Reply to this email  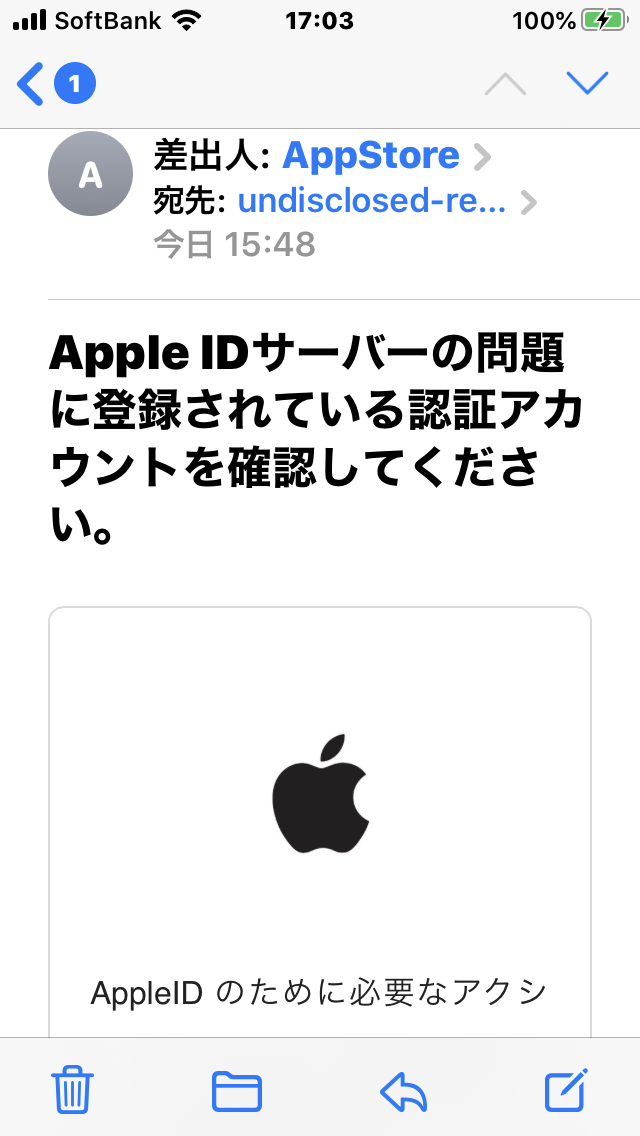coord(404,1090)
